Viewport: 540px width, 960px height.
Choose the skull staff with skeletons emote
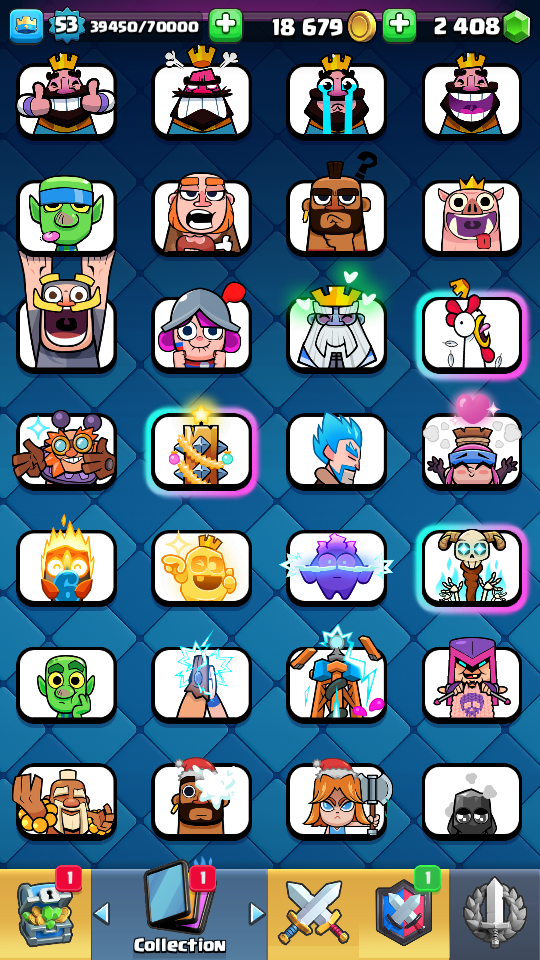click(472, 567)
